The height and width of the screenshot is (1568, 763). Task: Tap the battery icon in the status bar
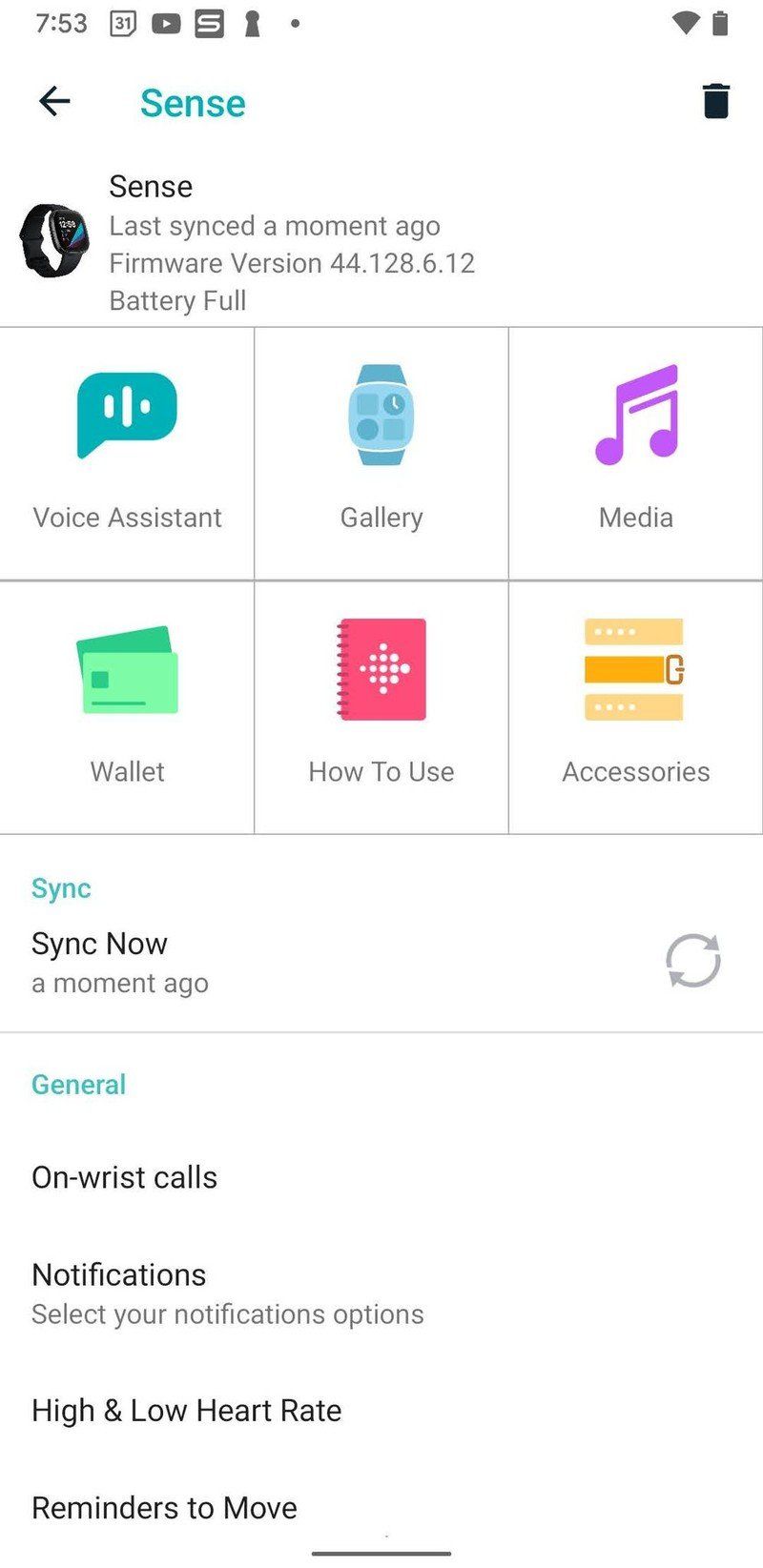pos(720,24)
